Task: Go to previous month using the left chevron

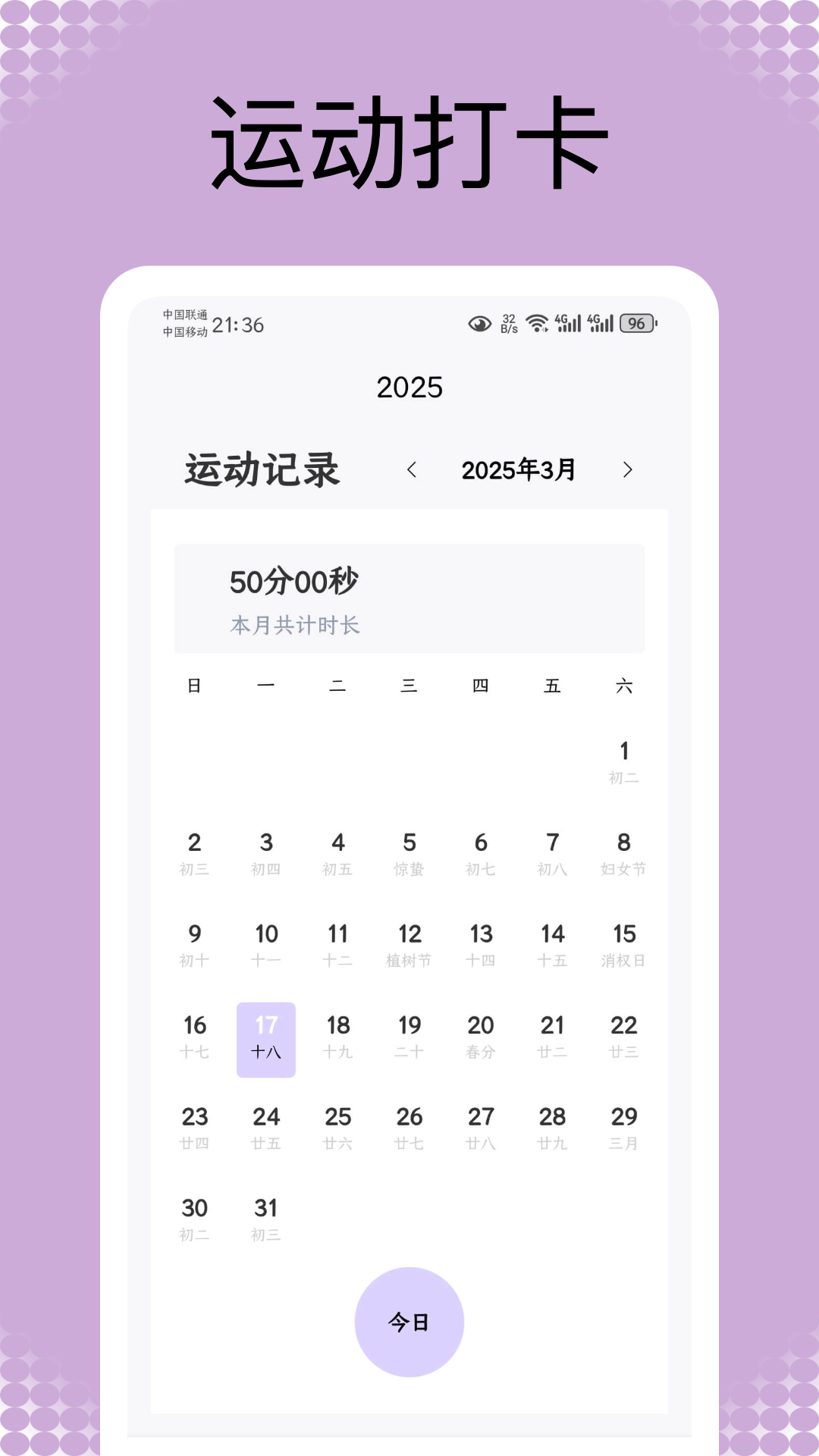Action: pyautogui.click(x=413, y=470)
